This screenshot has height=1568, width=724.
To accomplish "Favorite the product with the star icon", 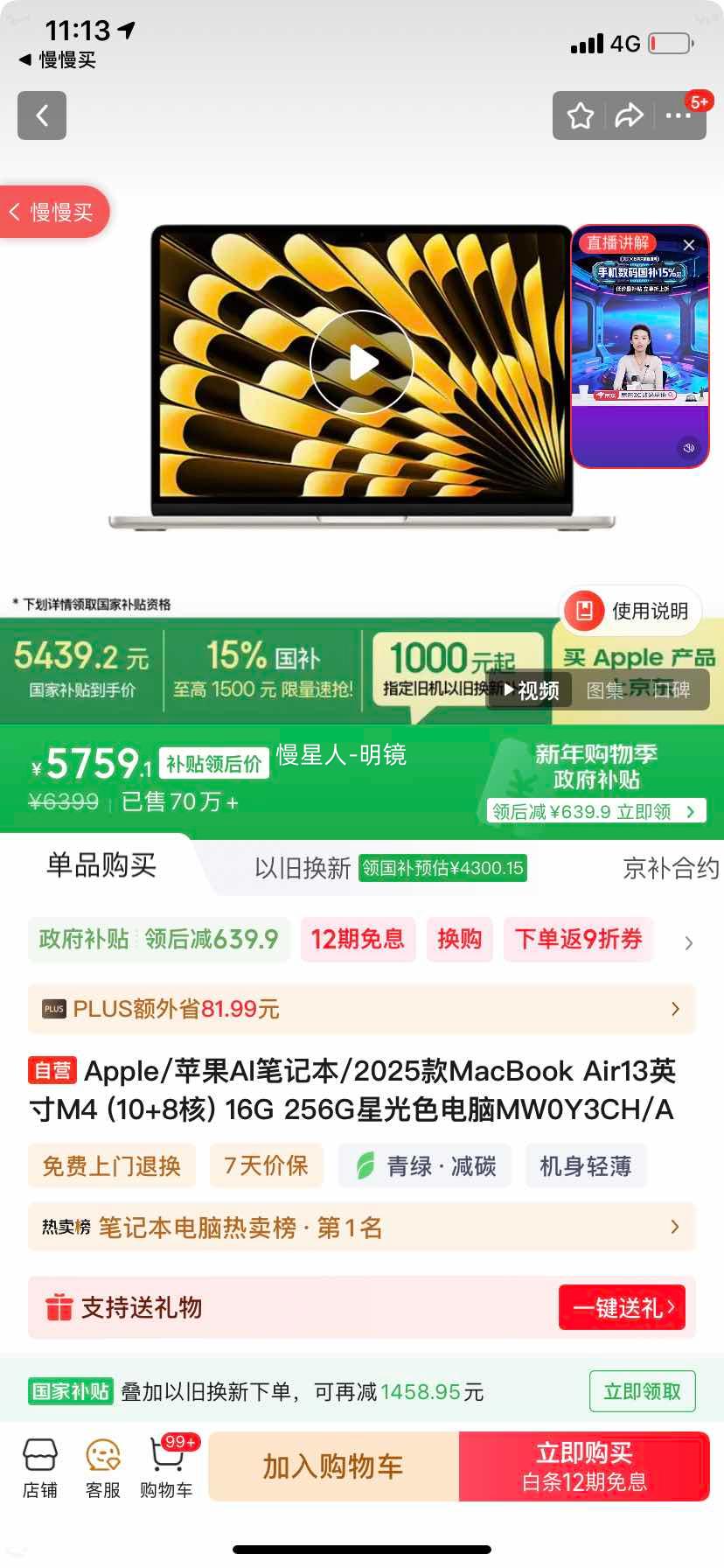I will point(580,115).
